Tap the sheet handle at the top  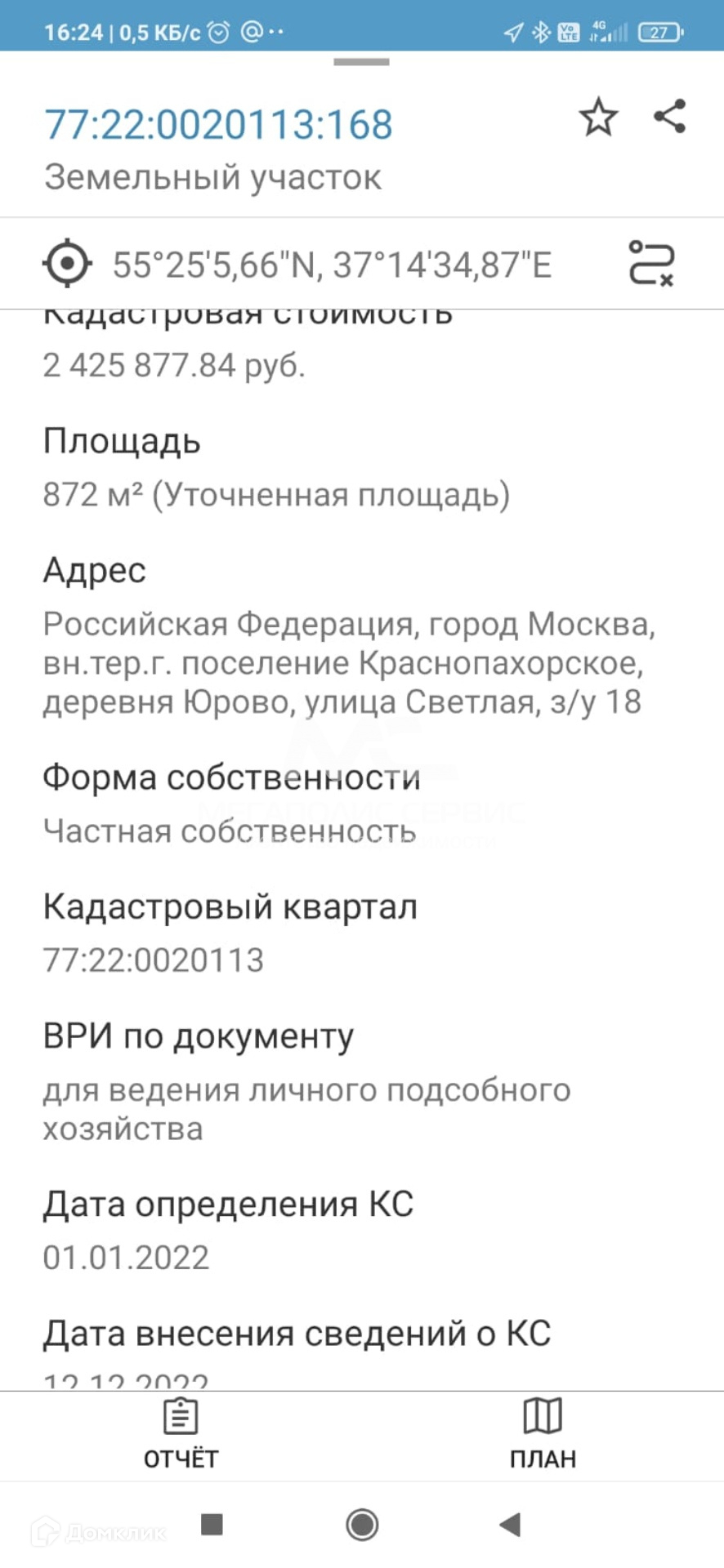click(x=361, y=61)
